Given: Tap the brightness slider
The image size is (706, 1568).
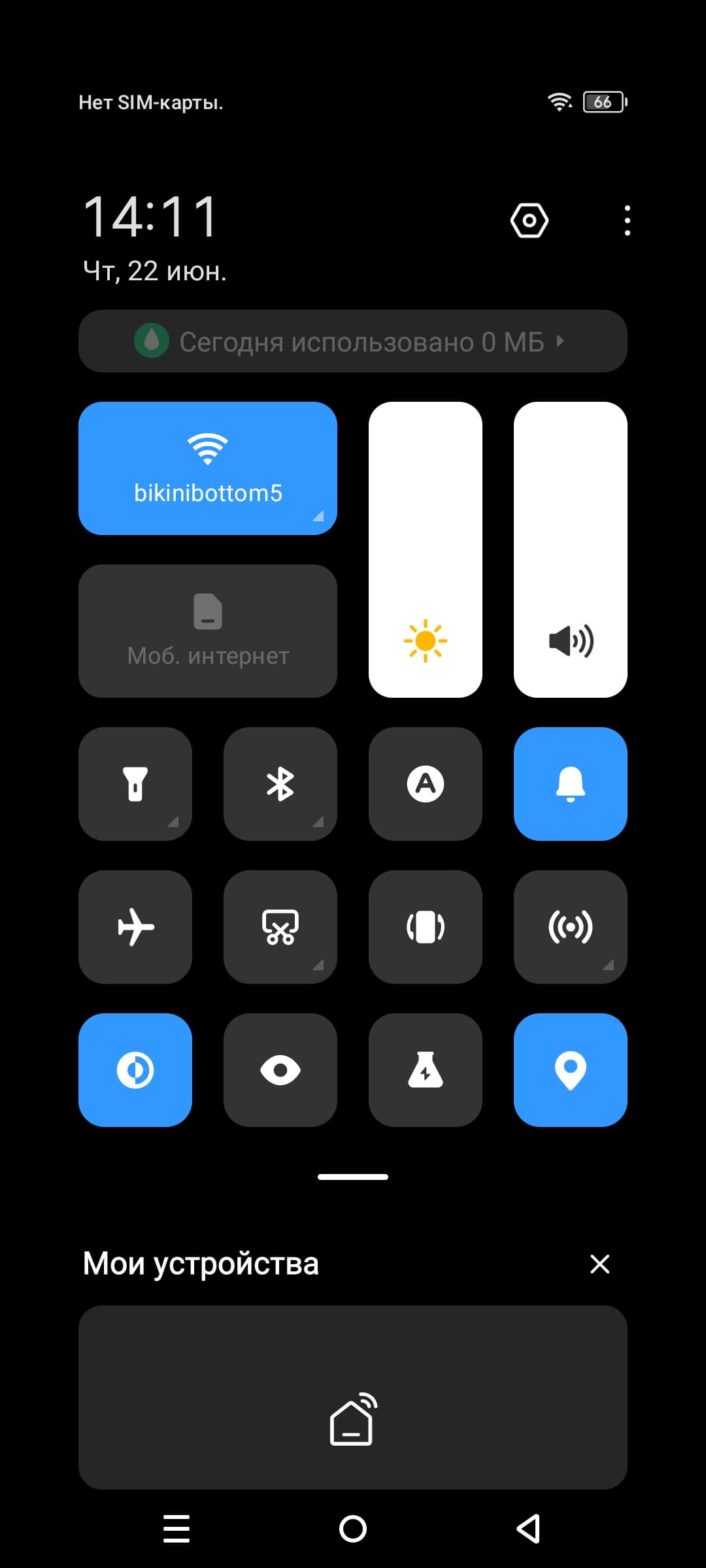Looking at the screenshot, I should (x=425, y=549).
